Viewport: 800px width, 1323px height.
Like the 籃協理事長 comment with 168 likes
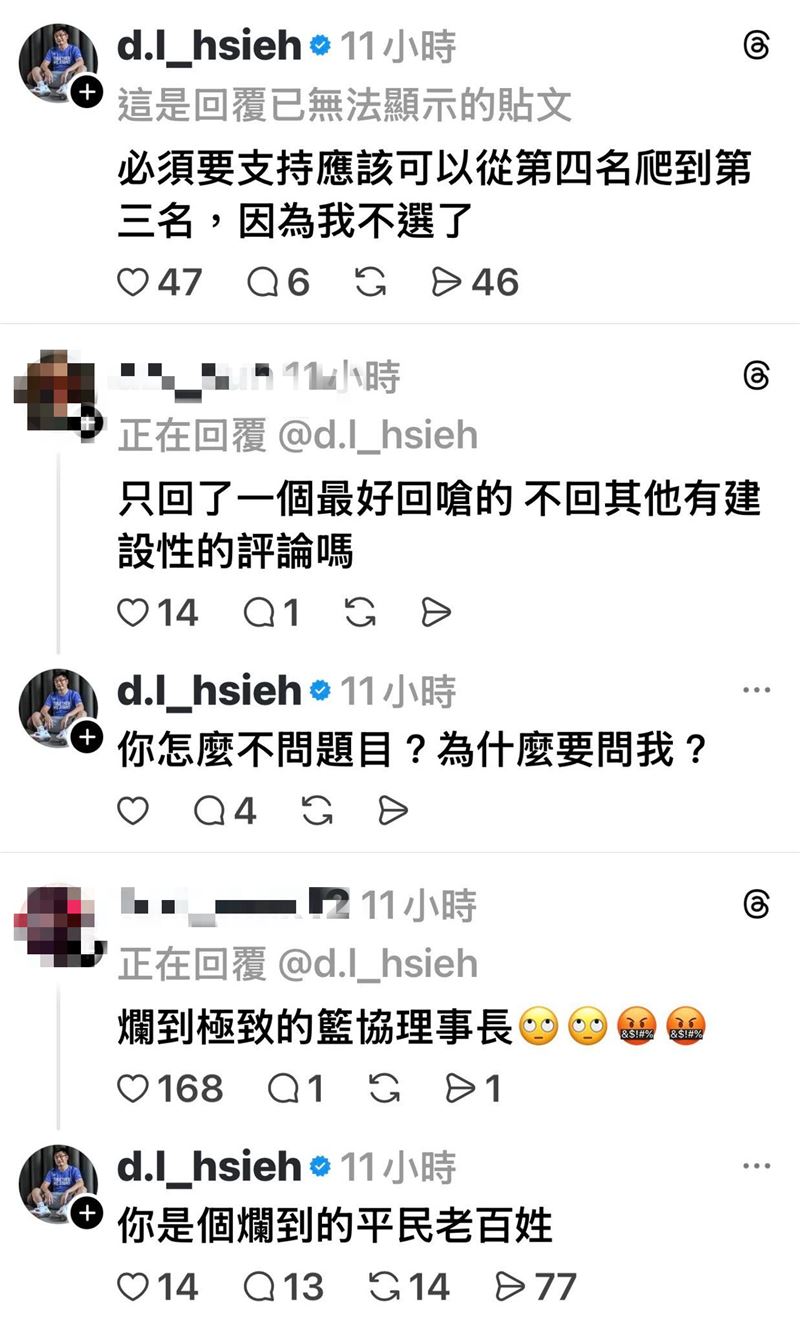133,1088
